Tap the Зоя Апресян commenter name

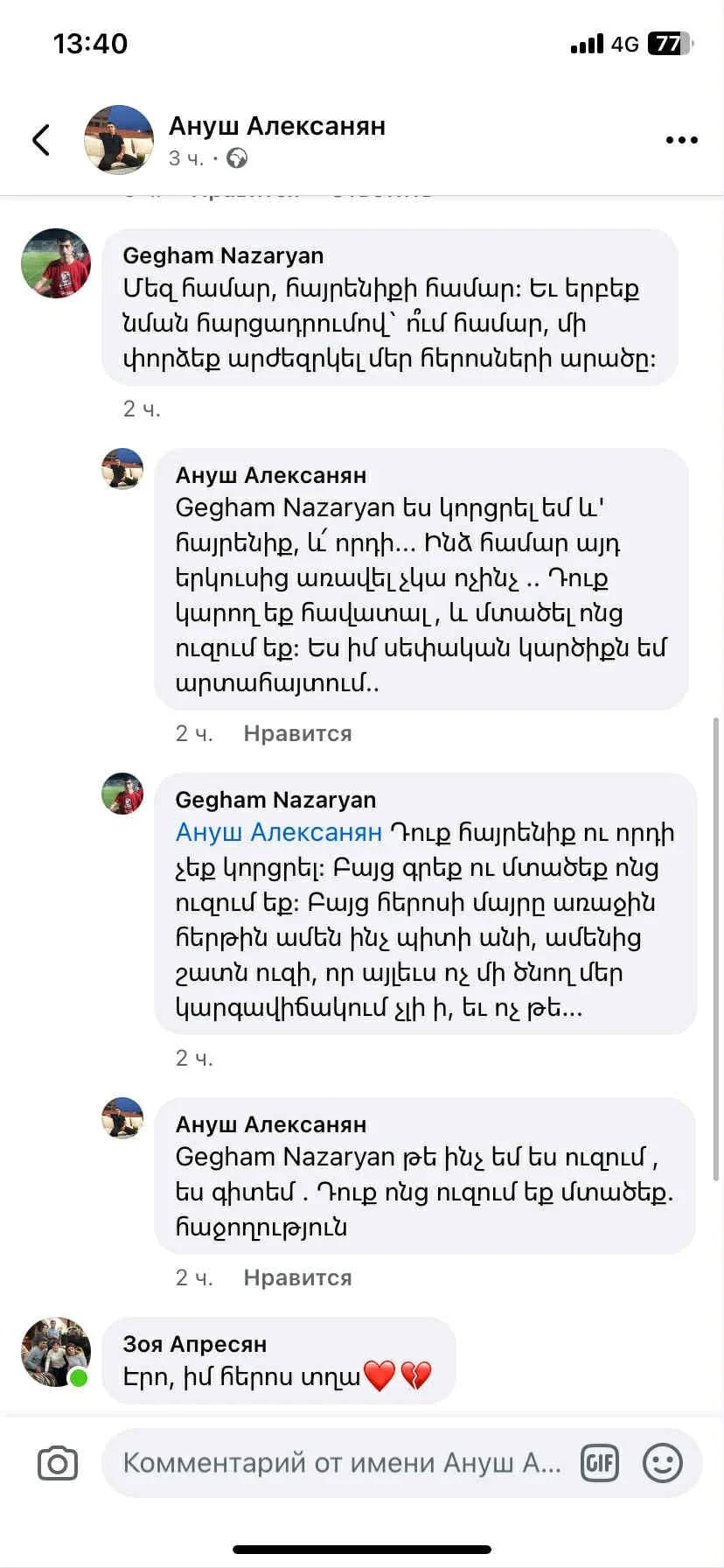(x=194, y=1344)
